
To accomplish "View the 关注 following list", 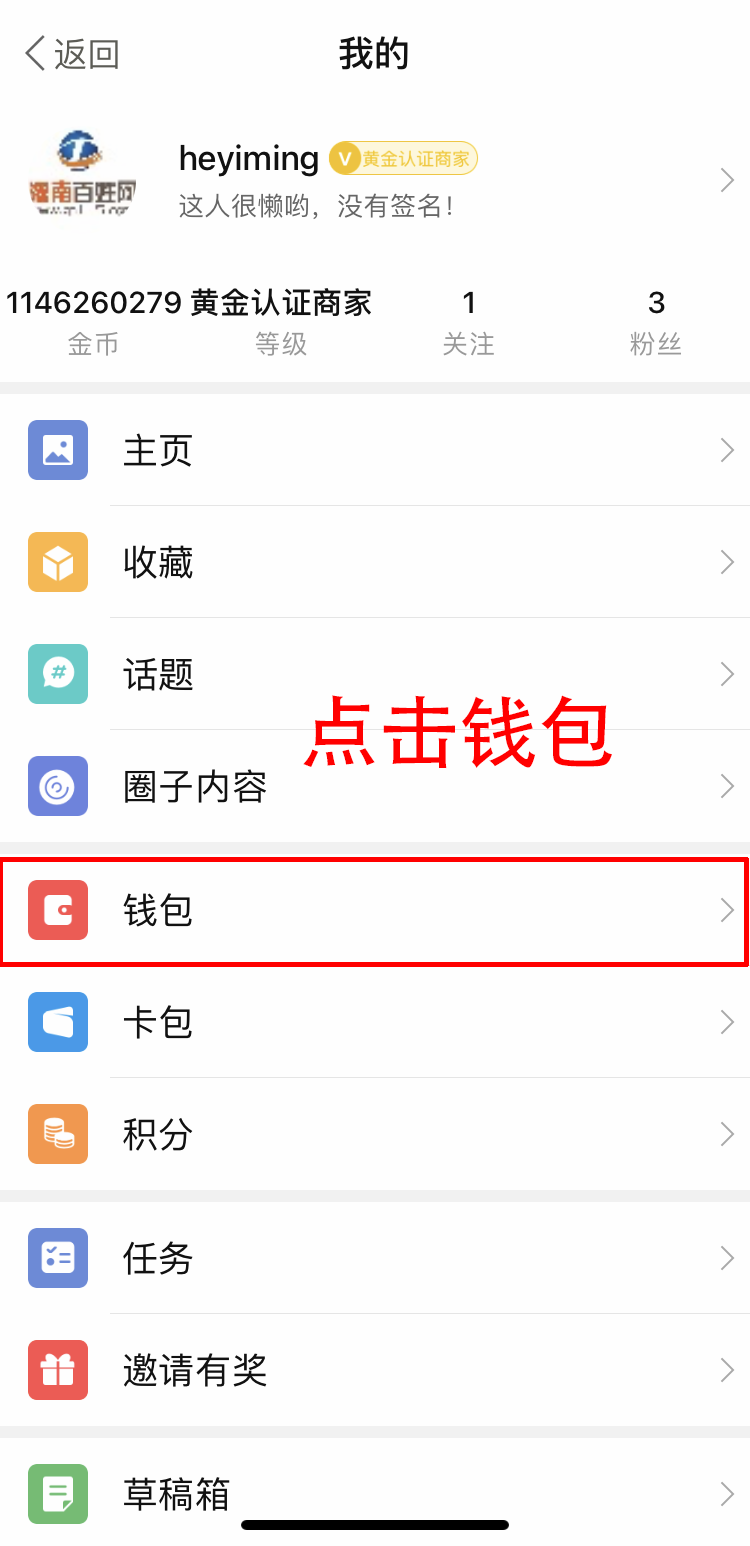I will 468,322.
